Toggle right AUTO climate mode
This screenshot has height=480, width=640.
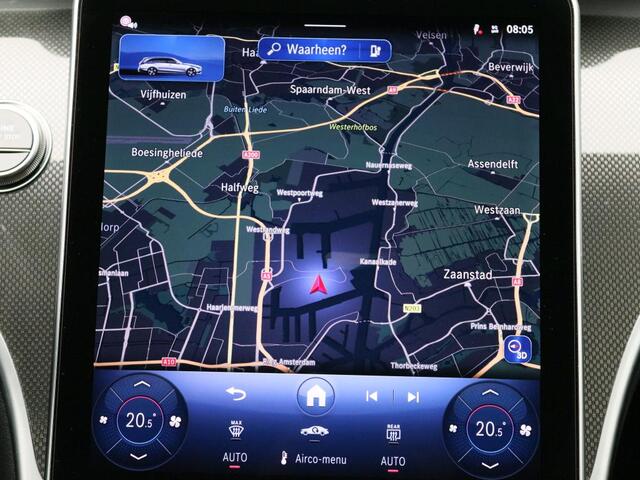click(393, 461)
